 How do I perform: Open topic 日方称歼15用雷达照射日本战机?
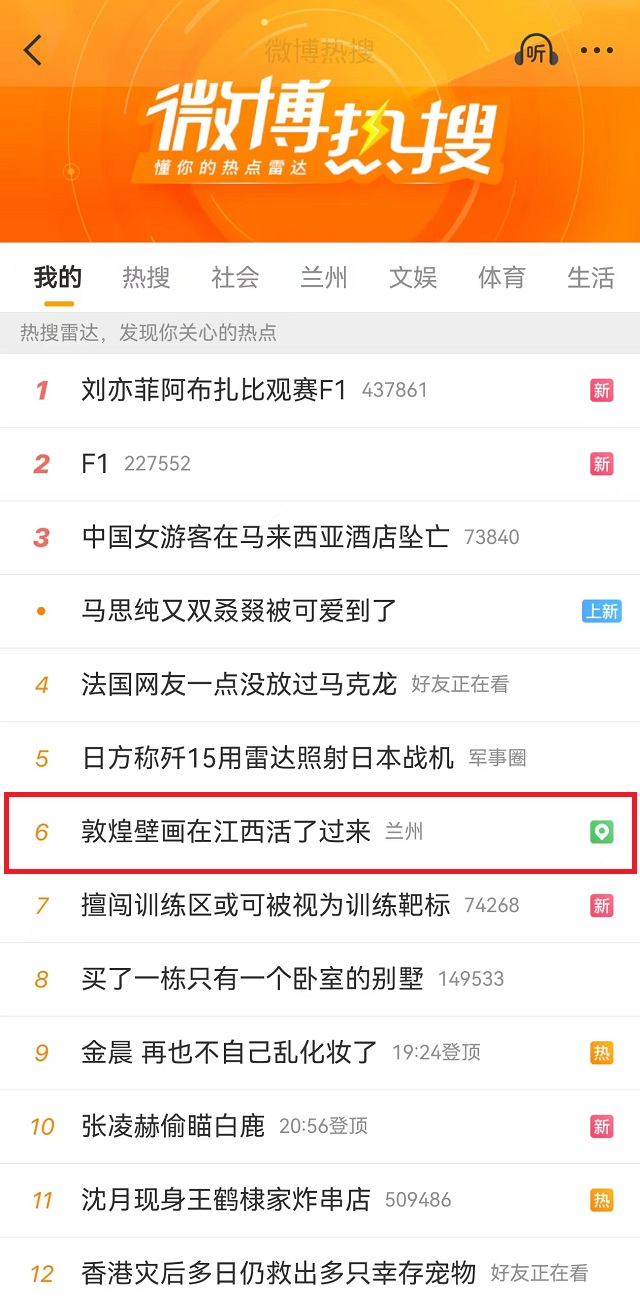pyautogui.click(x=268, y=758)
